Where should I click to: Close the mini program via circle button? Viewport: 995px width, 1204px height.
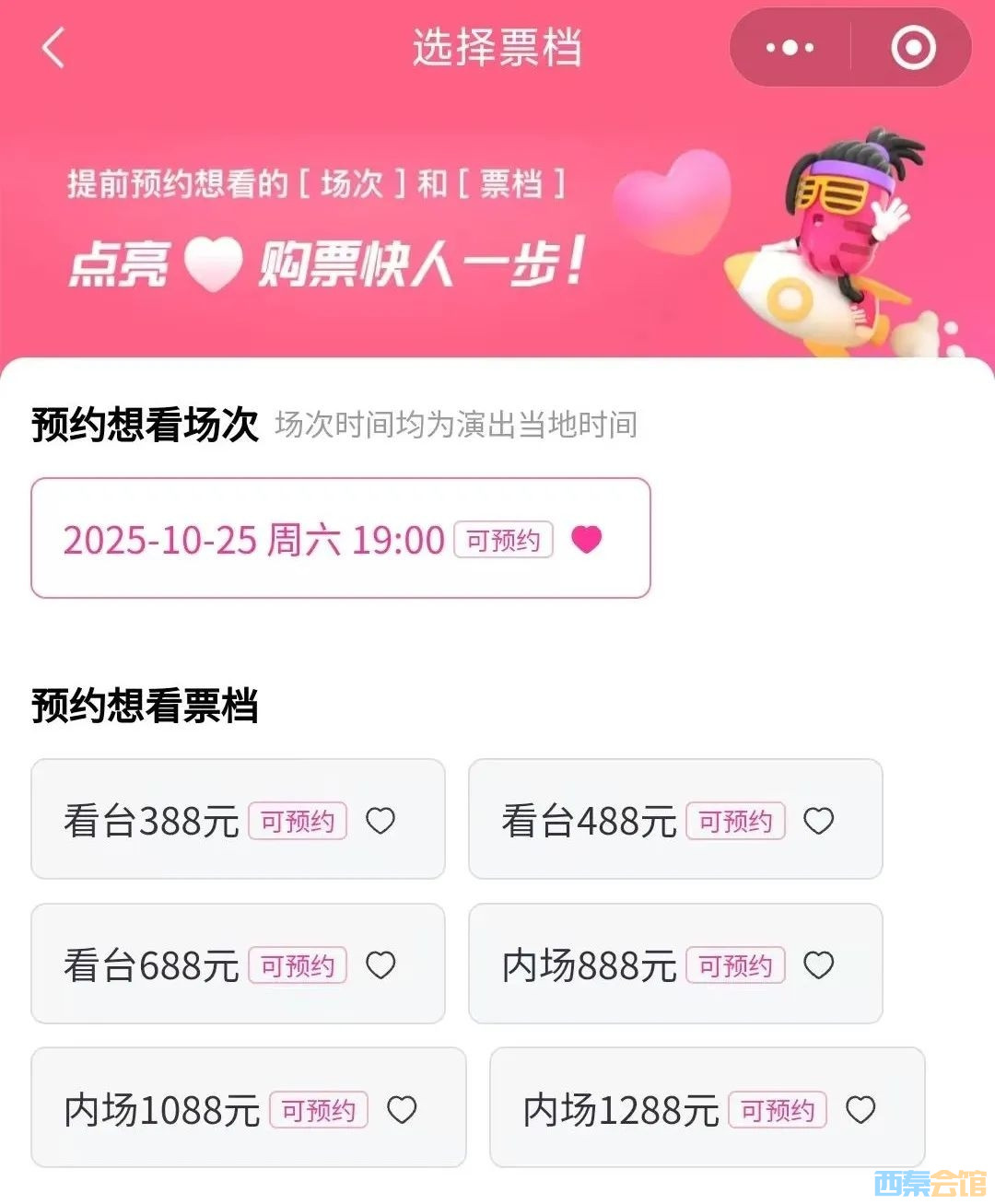[x=912, y=48]
